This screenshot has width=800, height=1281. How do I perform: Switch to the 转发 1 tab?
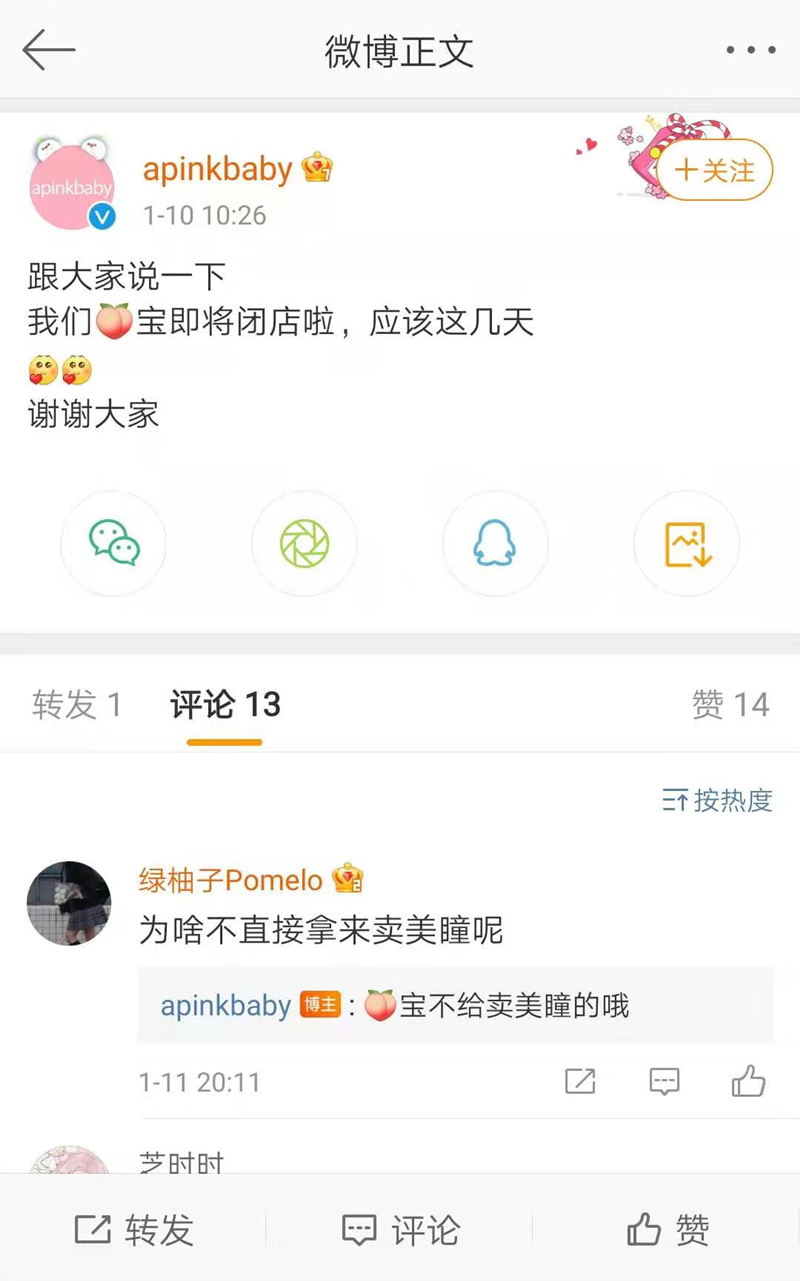pos(76,705)
